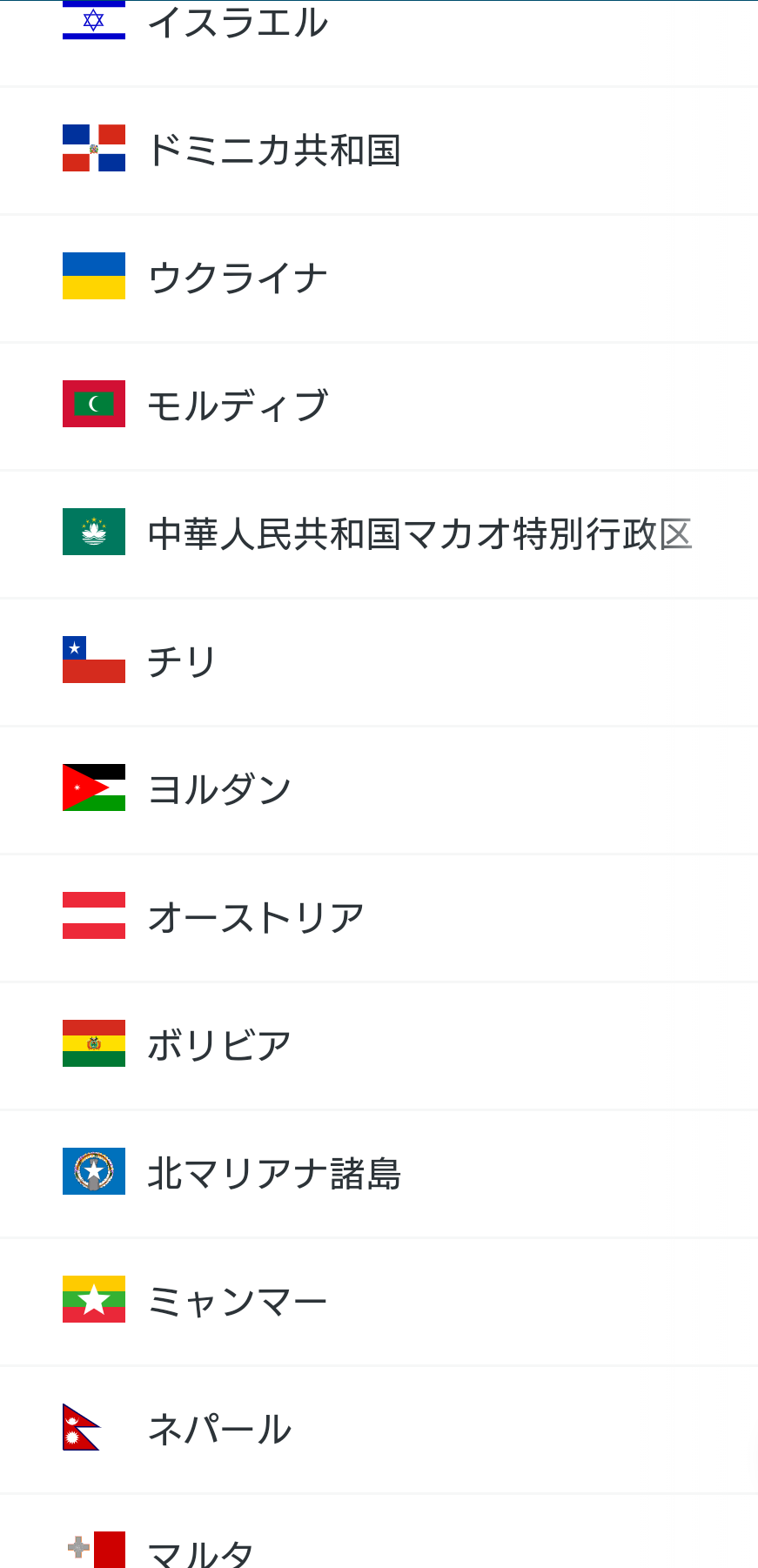Choose ヨルダン as the country
Viewport: 758px width, 1568px height.
click(x=219, y=789)
